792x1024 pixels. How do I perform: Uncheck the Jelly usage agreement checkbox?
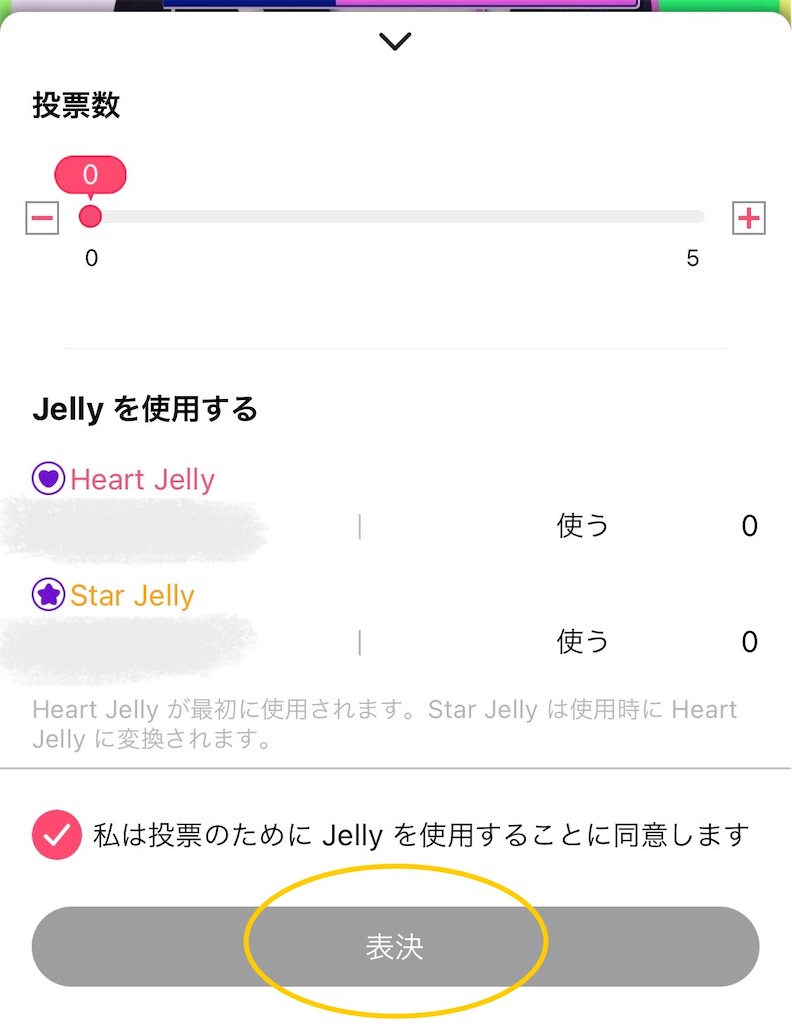pos(56,835)
